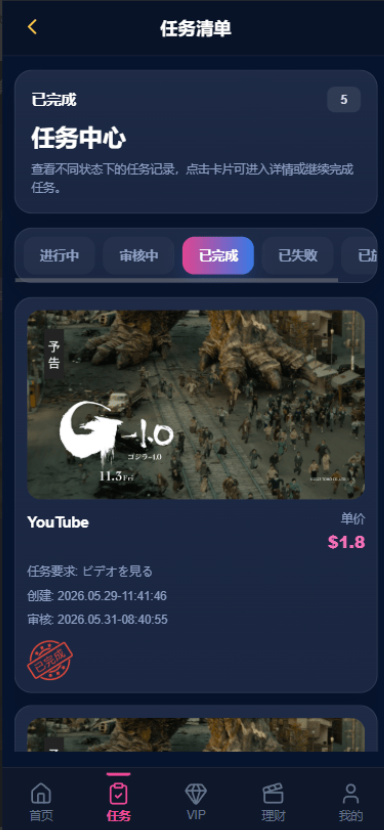The image size is (384, 830).
Task: Select the 已完成 tab
Action: coord(218,256)
